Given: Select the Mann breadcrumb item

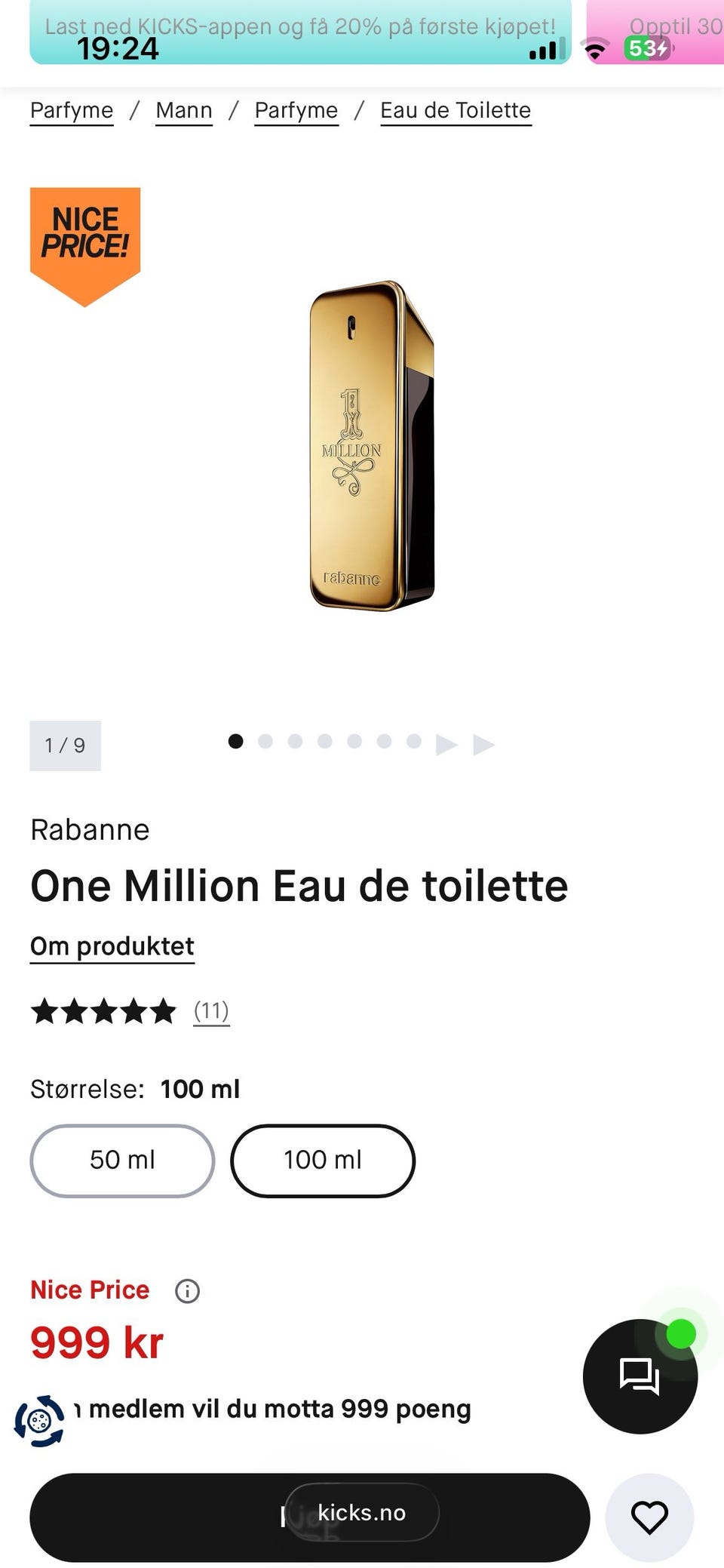Looking at the screenshot, I should point(183,110).
